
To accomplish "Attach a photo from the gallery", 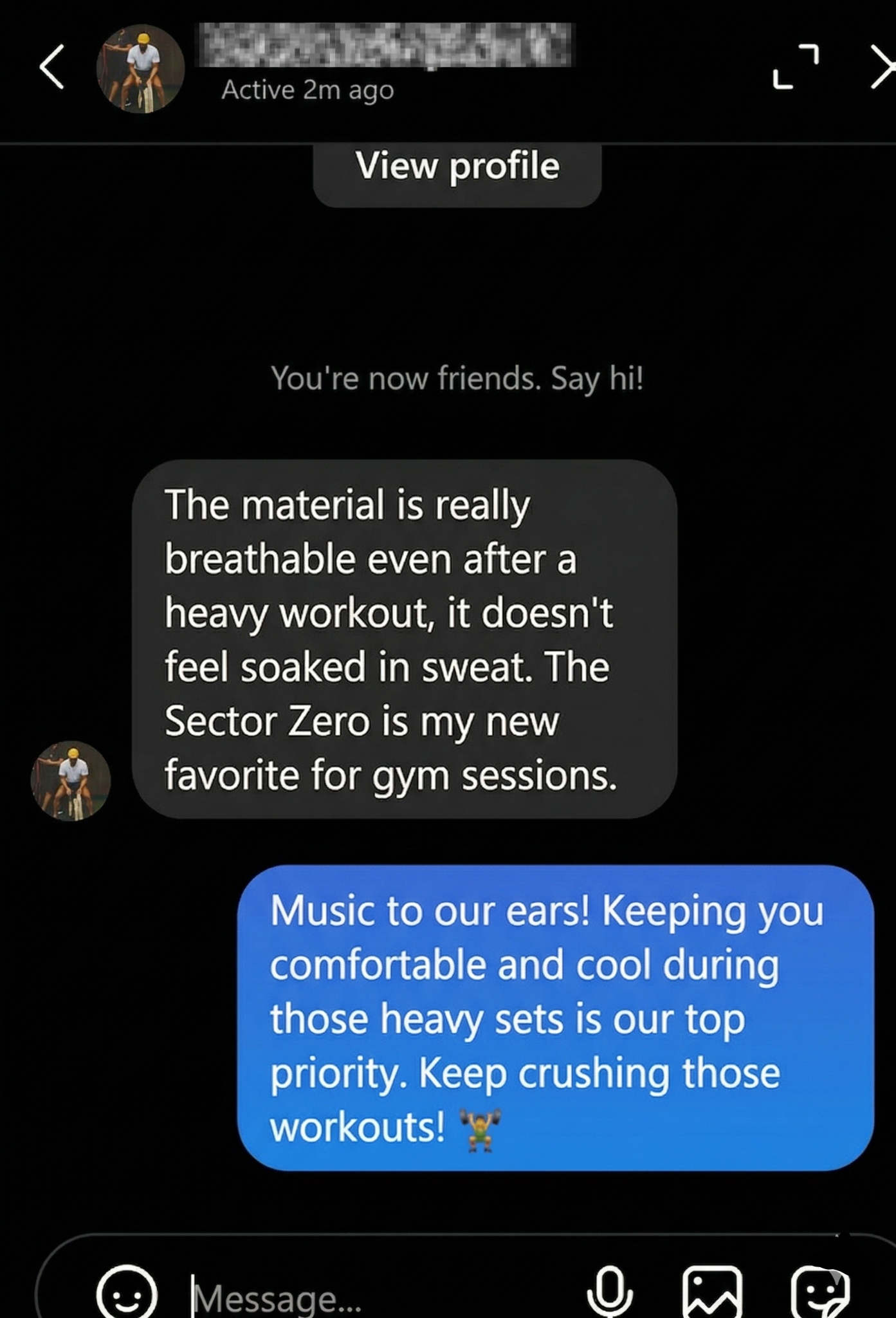I will tap(712, 1292).
